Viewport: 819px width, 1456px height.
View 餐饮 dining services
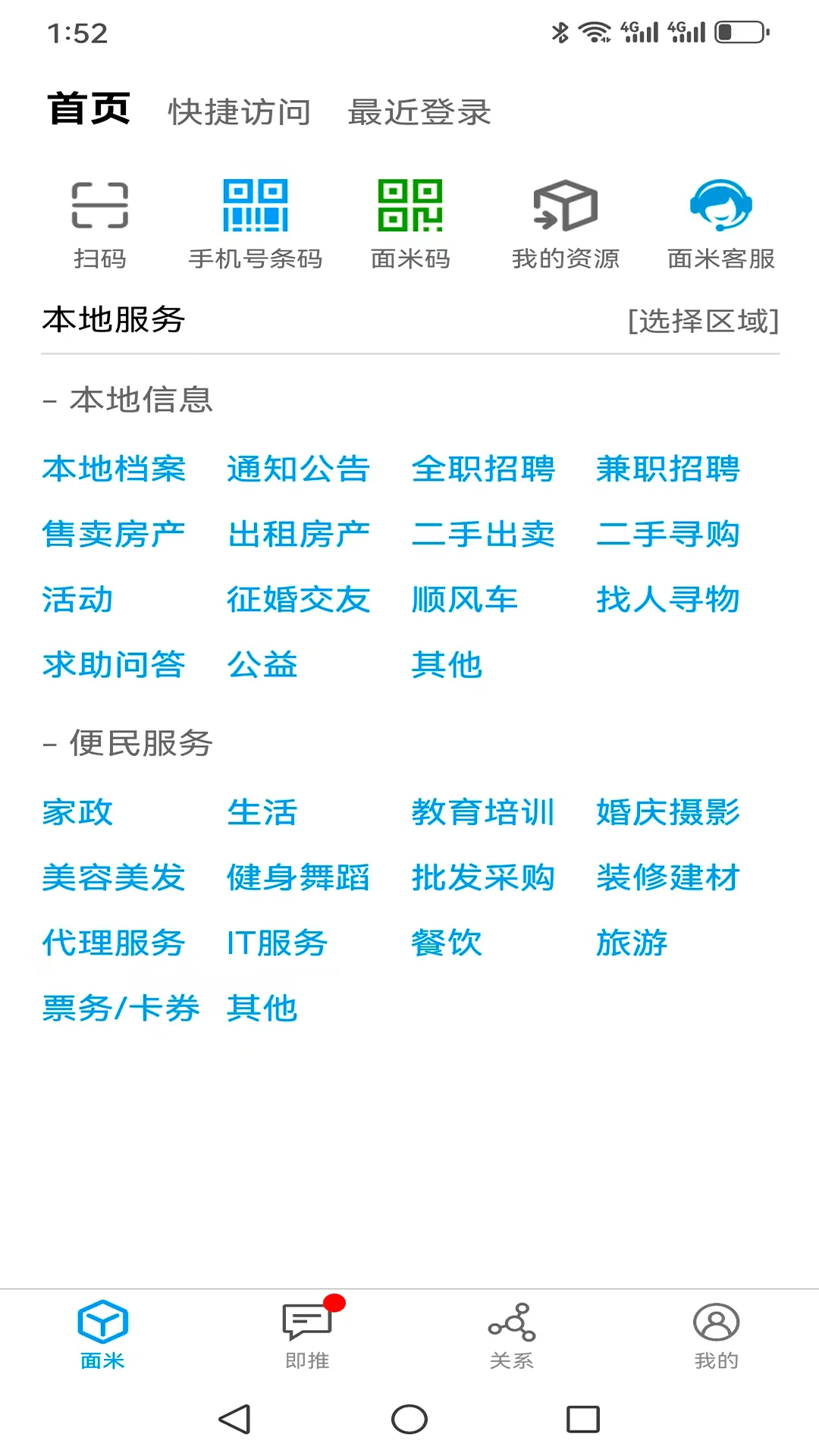tap(447, 943)
